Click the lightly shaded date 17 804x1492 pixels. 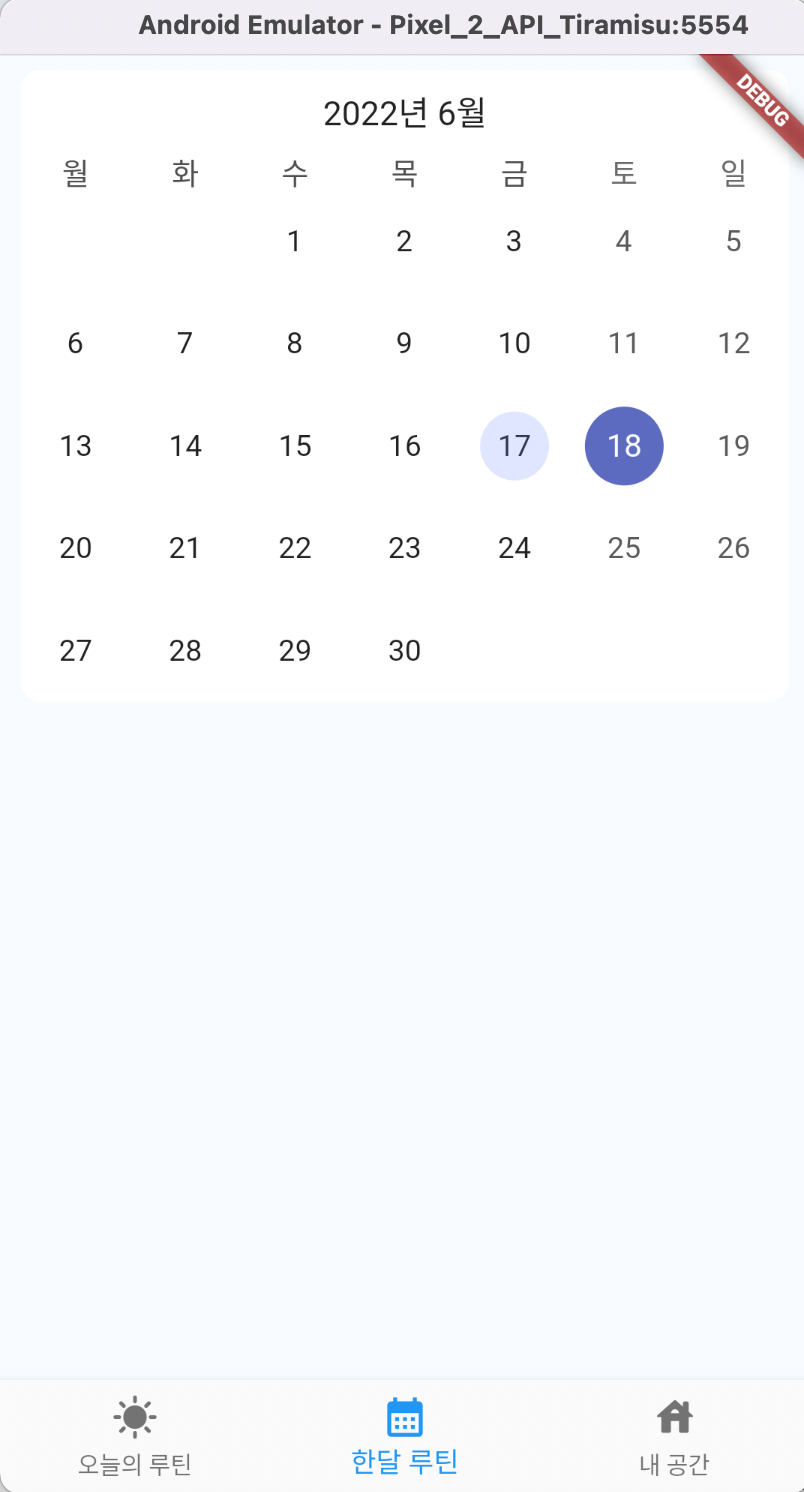[514, 446]
